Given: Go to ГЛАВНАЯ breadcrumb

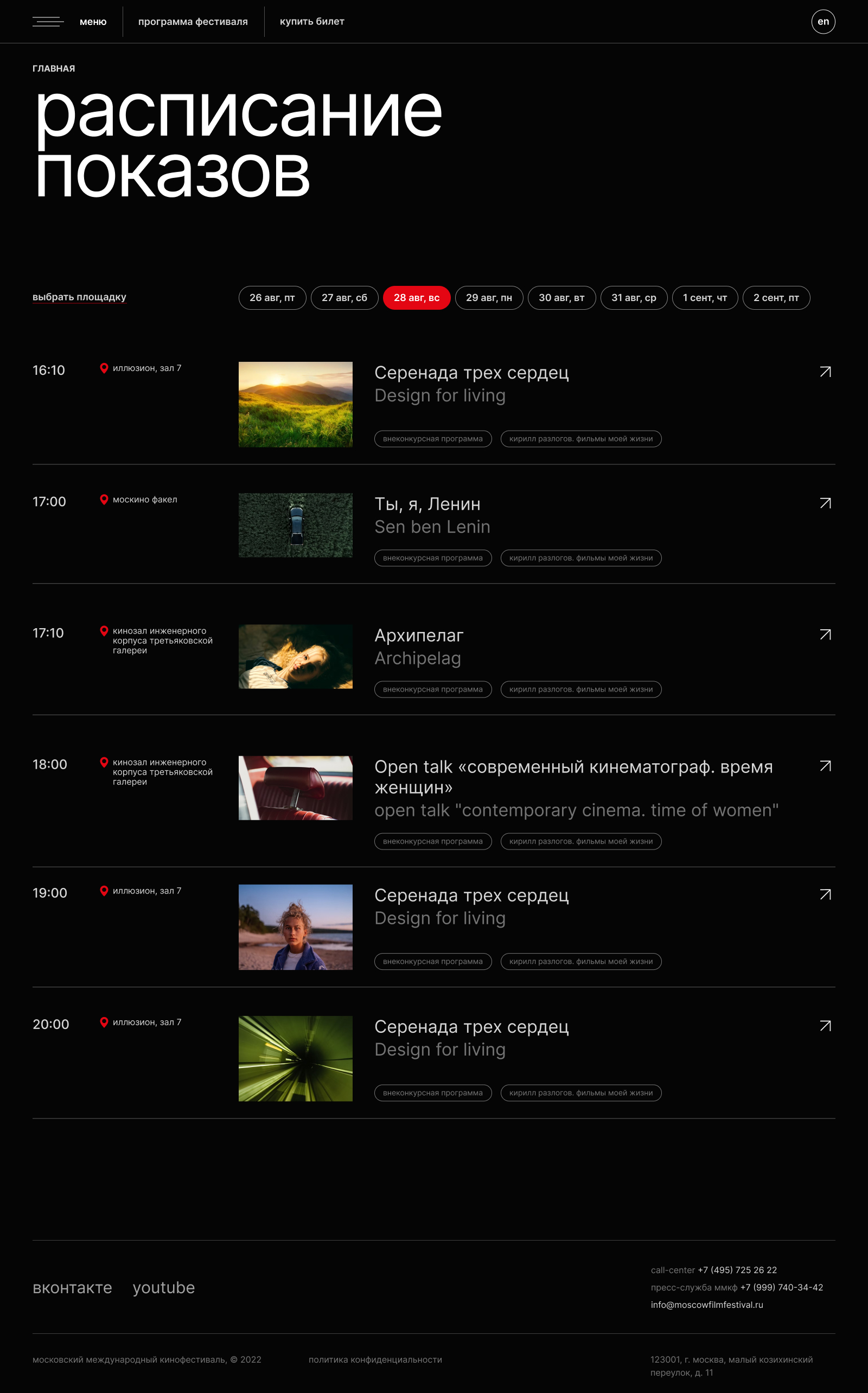Looking at the screenshot, I should click(53, 68).
